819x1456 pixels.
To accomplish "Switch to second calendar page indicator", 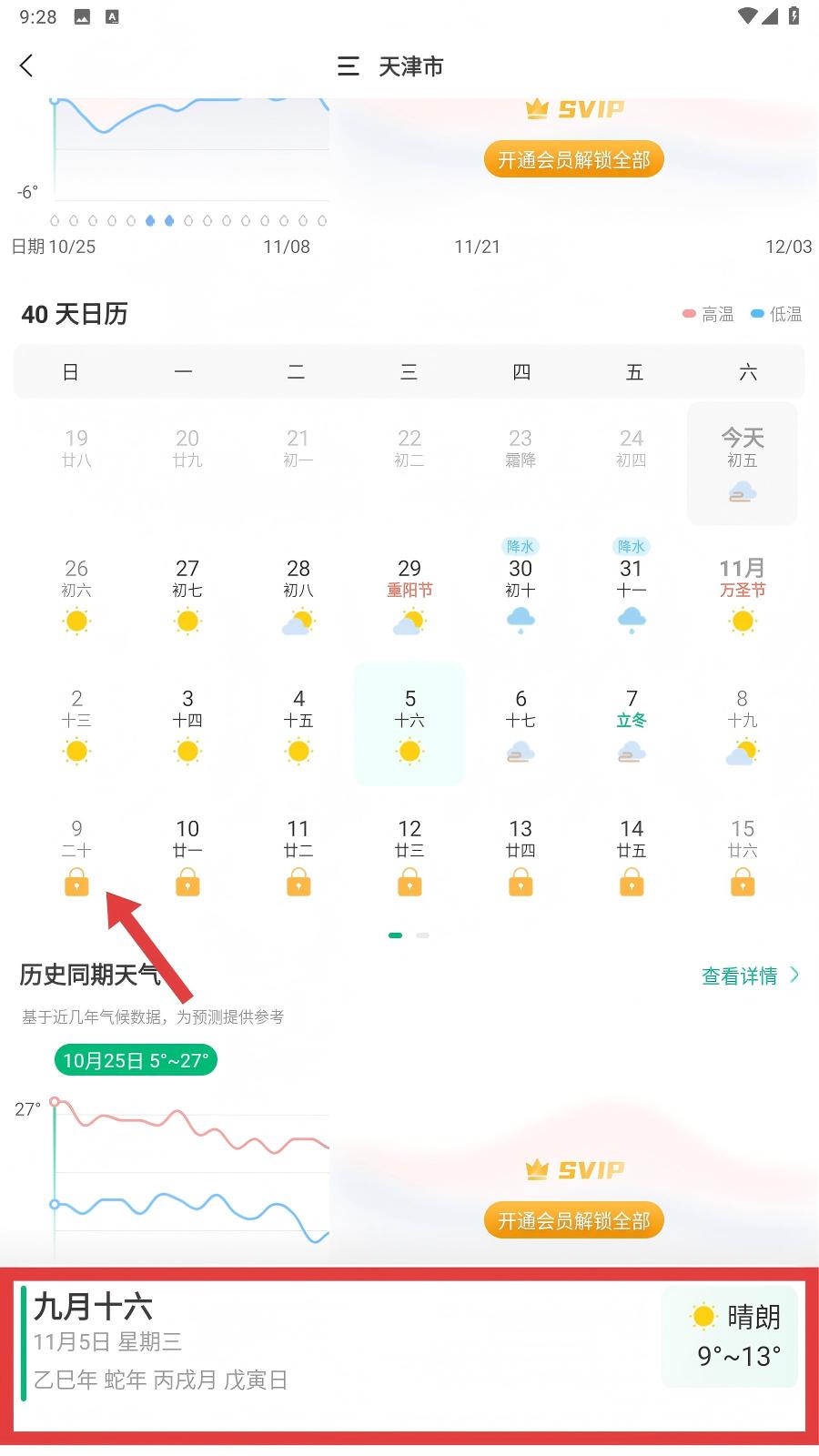I will 422,935.
